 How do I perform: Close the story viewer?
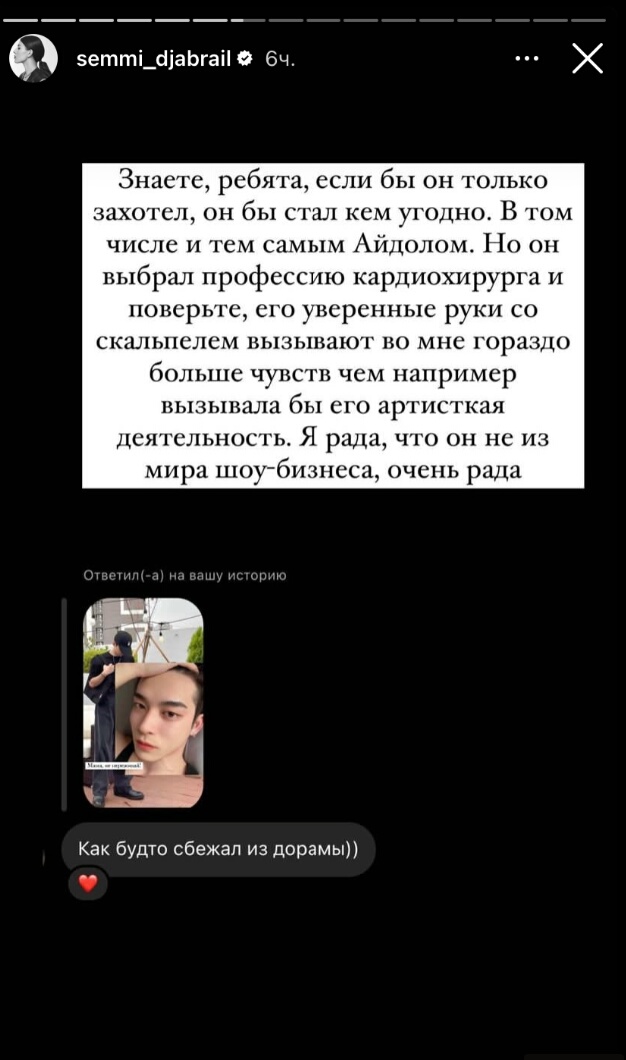point(587,59)
